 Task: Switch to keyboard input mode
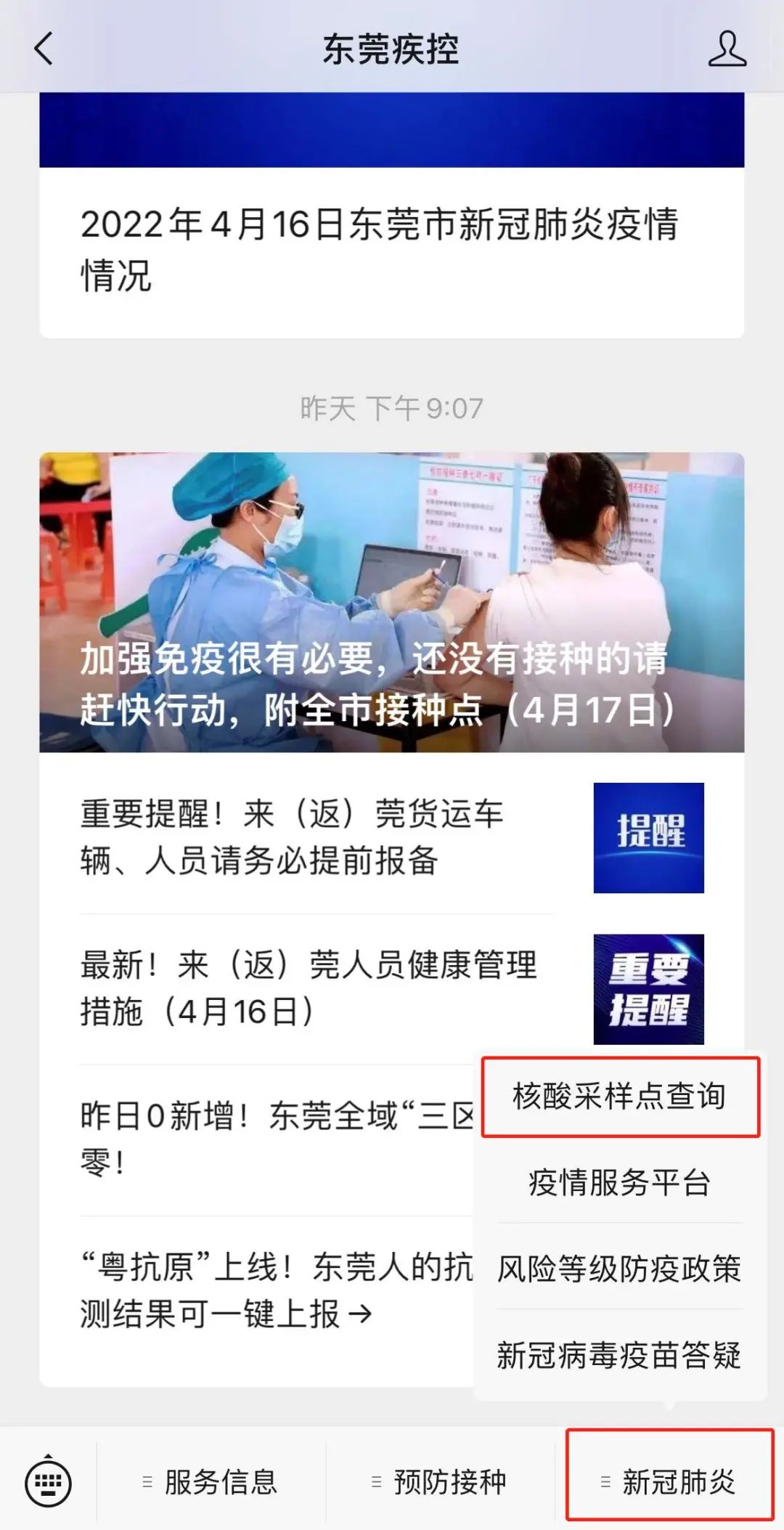click(48, 1481)
